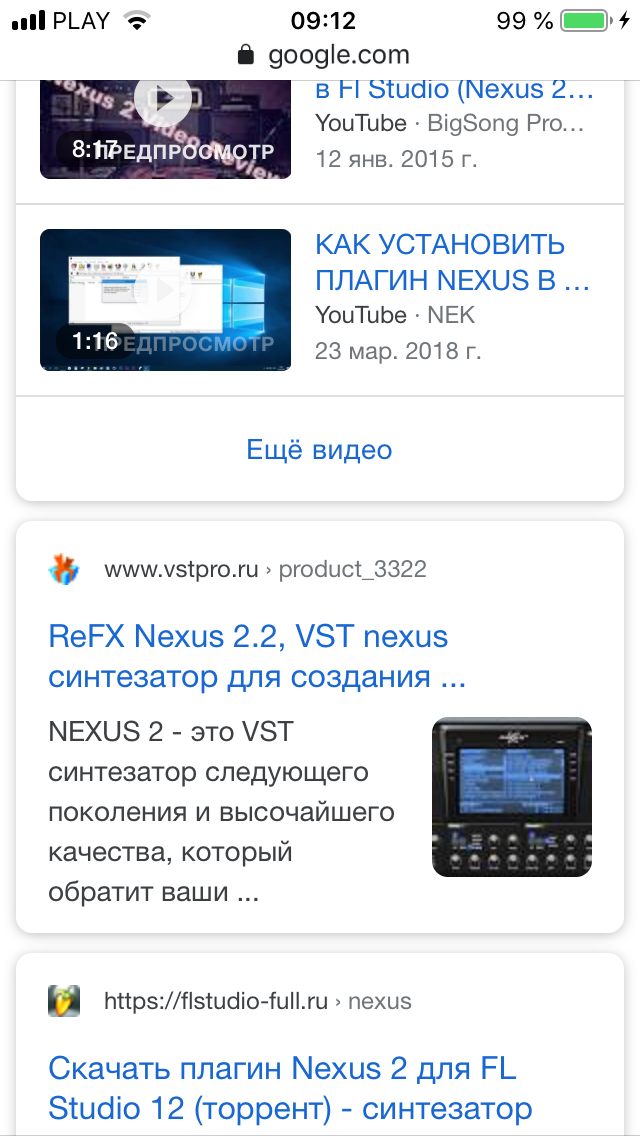Play the 1:16 video preview thumbnail
This screenshot has height=1136, width=640.
pos(165,299)
